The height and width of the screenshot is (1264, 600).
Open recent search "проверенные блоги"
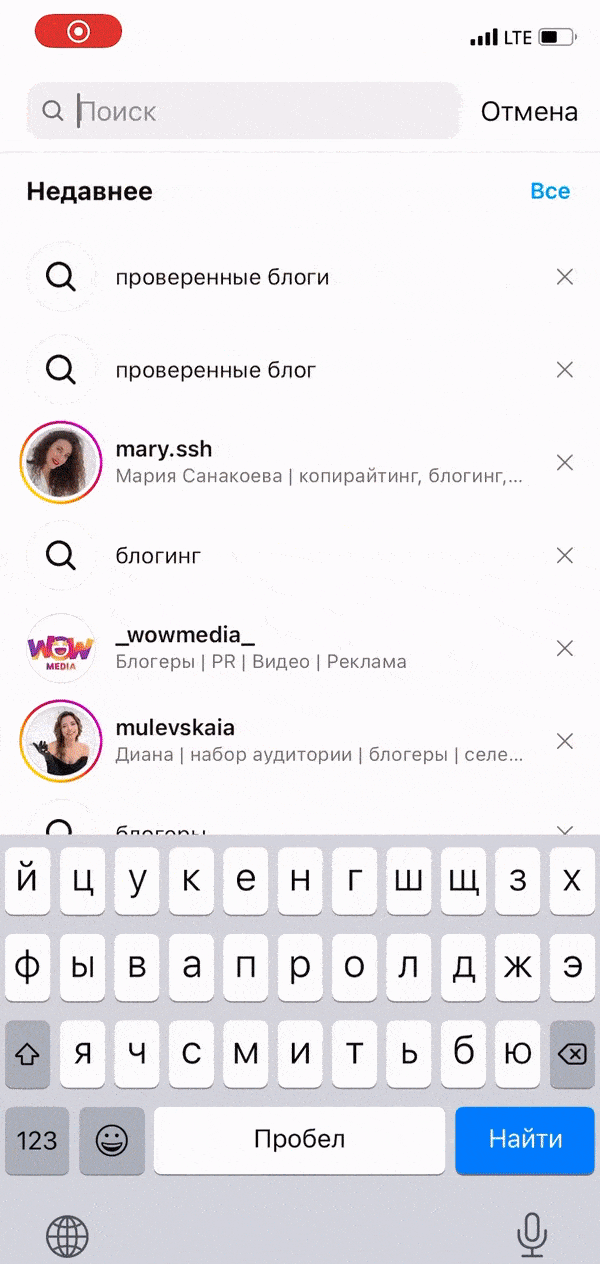click(222, 277)
